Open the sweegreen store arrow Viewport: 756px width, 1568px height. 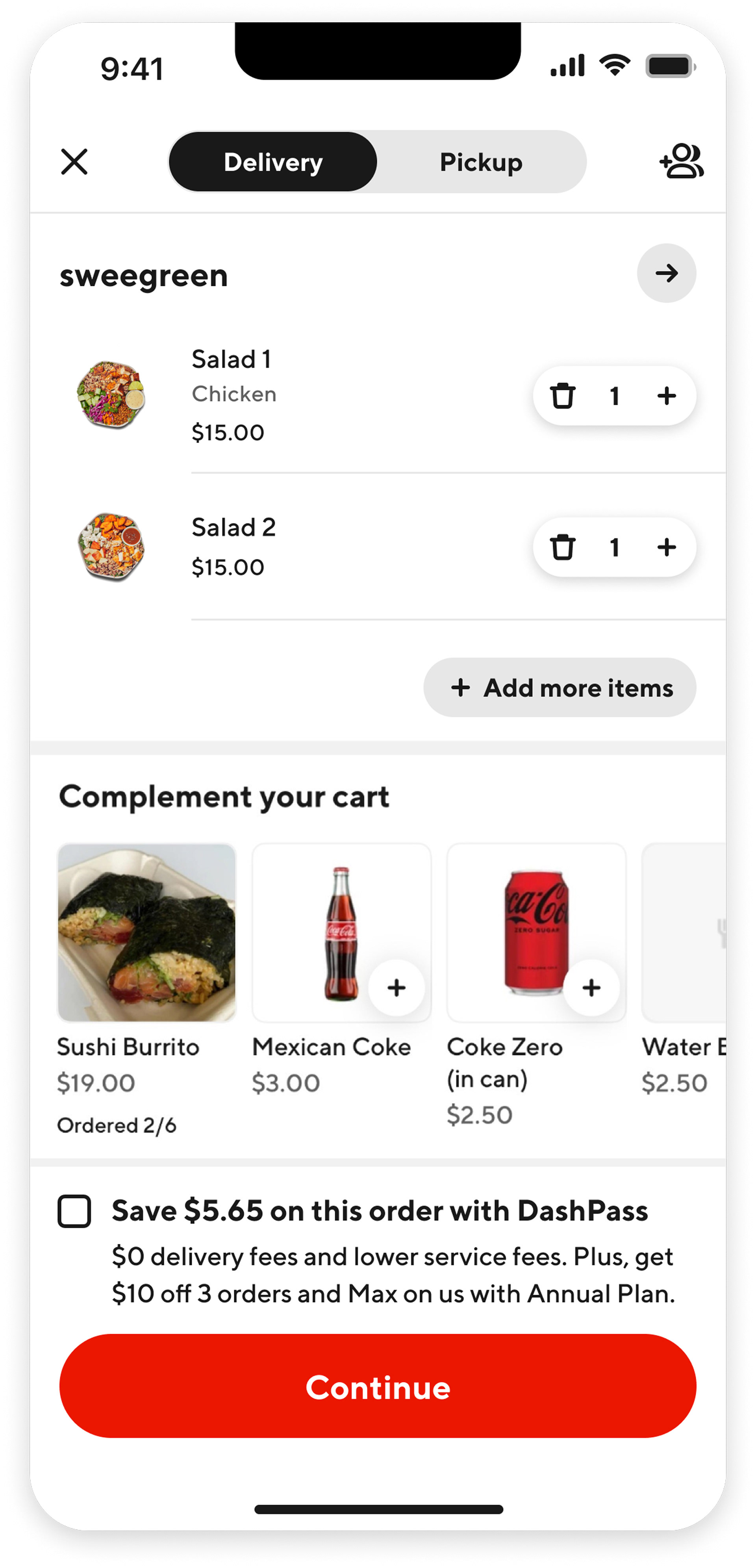click(x=667, y=273)
